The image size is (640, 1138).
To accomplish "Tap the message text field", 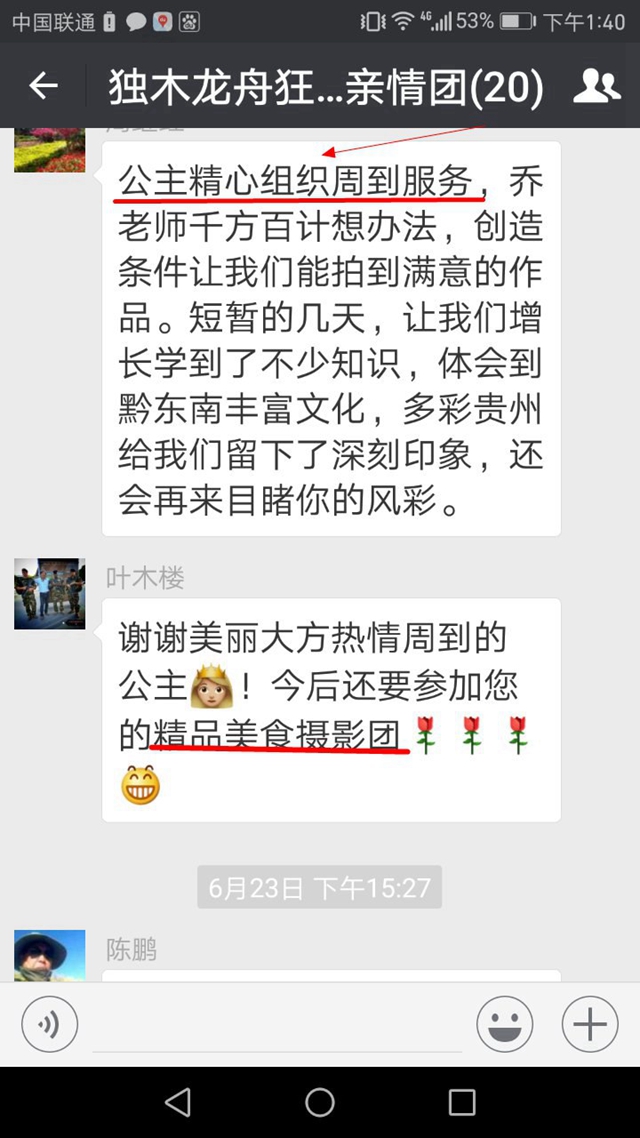I will tap(277, 1027).
